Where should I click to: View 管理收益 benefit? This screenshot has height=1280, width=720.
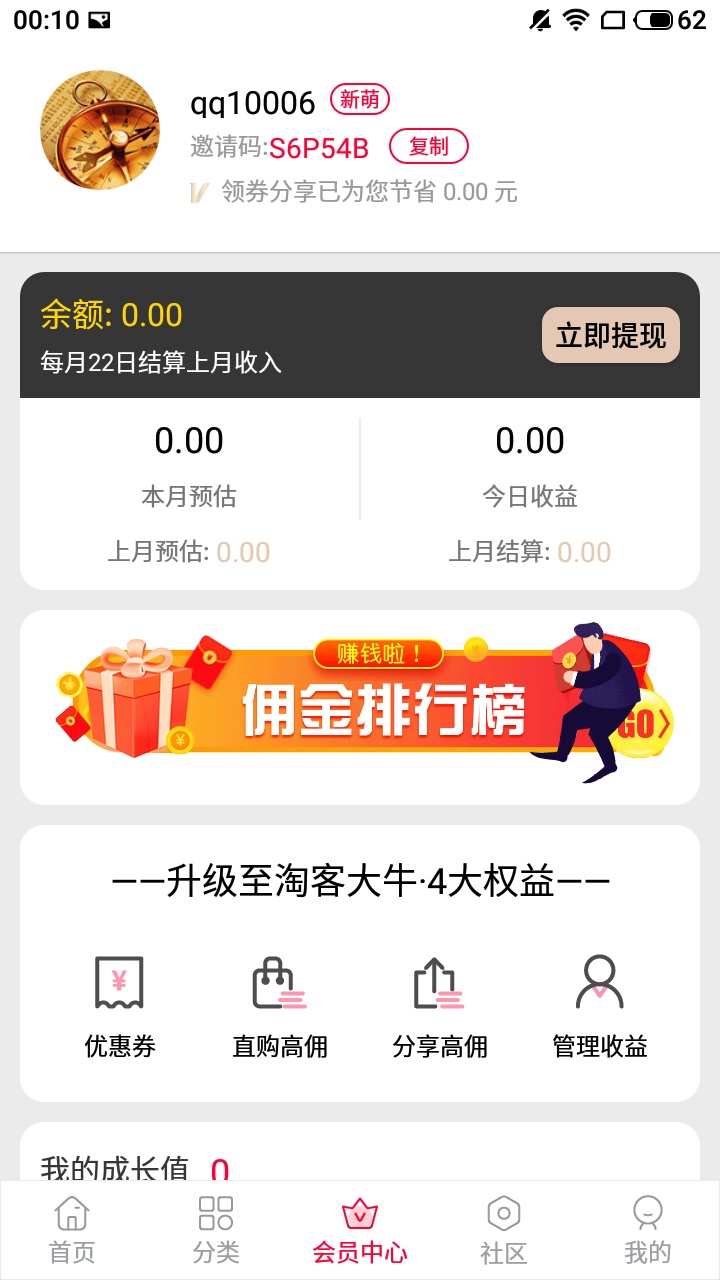pos(600,1006)
